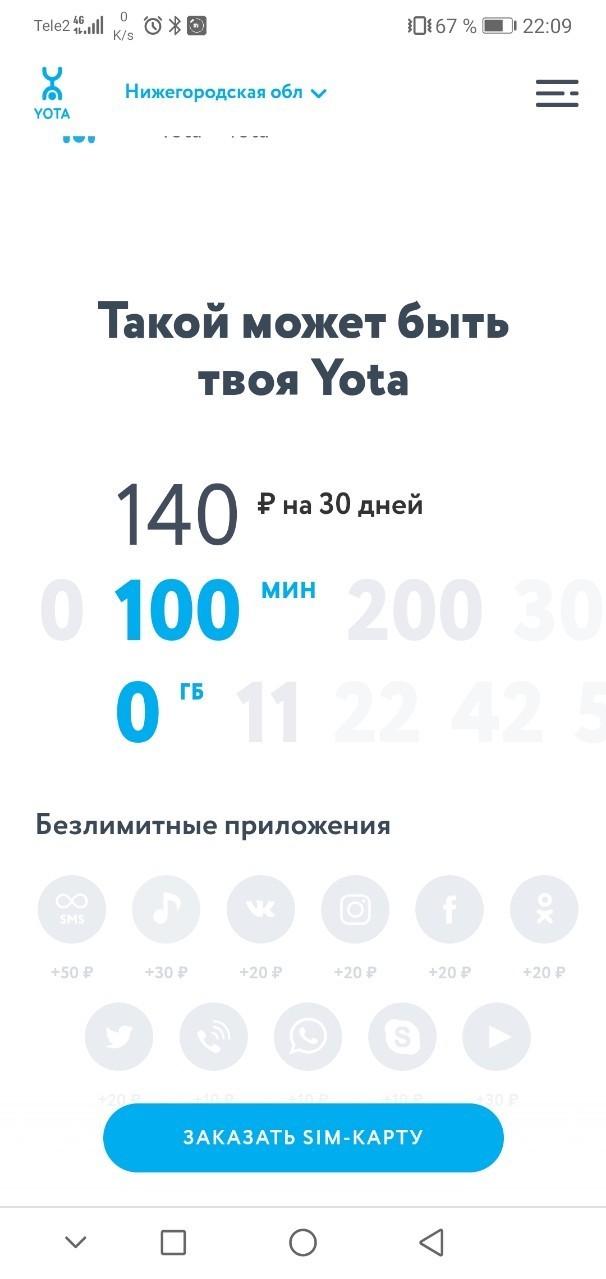Go to the Yota home page logo

tap(52, 93)
